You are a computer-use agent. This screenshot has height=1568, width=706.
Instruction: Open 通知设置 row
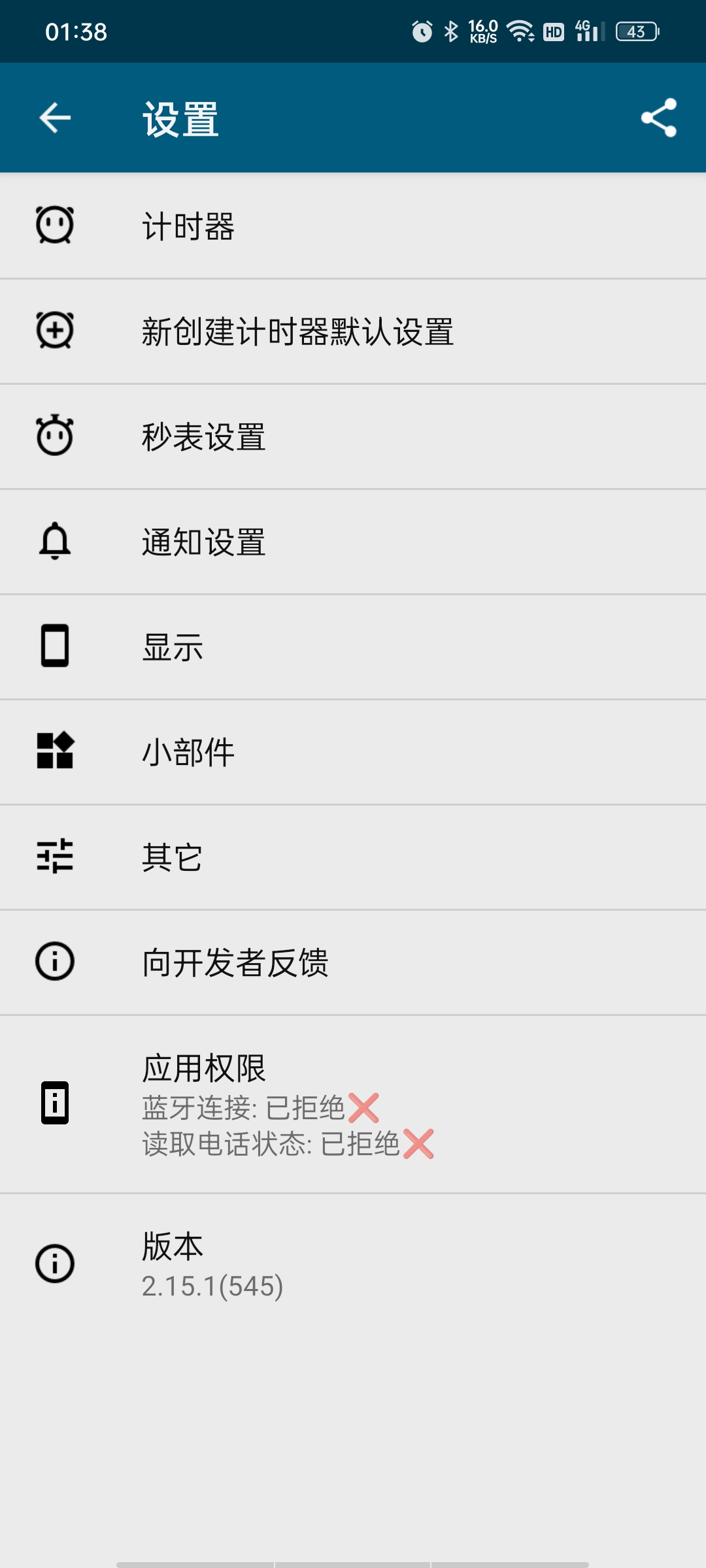(353, 542)
